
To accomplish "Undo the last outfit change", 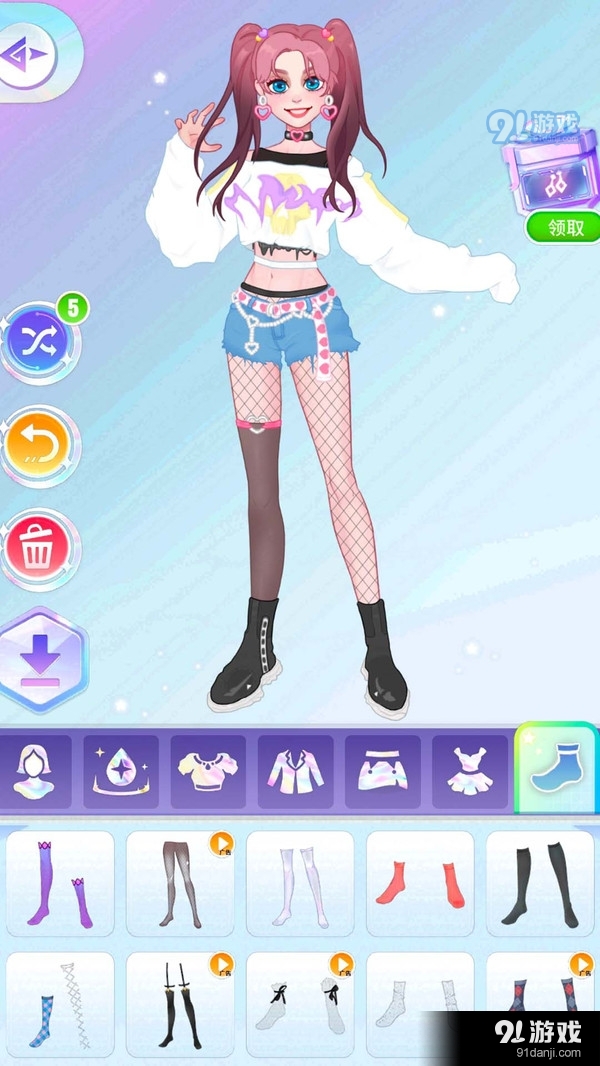I will 40,446.
